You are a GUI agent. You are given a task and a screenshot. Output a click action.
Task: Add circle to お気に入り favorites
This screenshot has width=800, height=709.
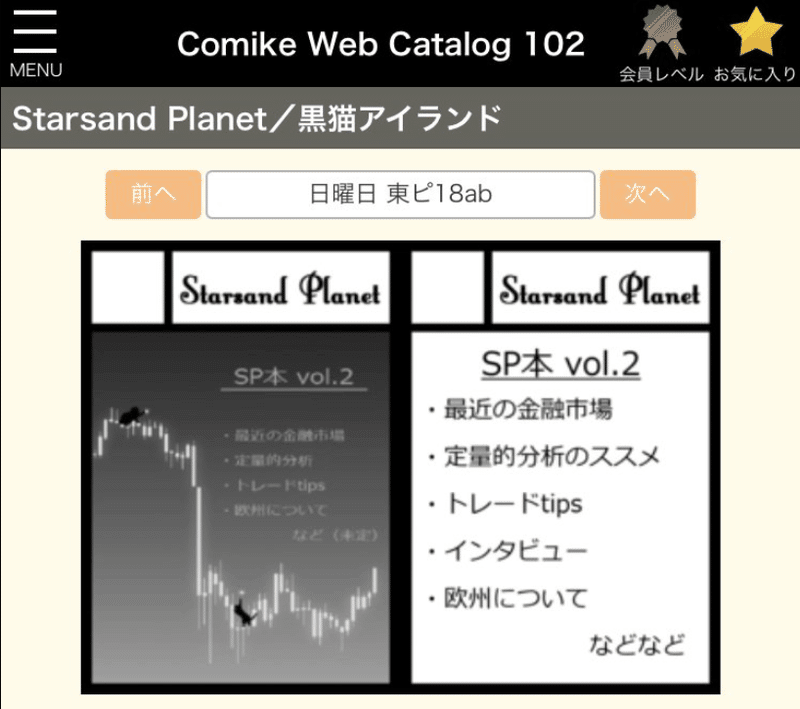tap(755, 43)
